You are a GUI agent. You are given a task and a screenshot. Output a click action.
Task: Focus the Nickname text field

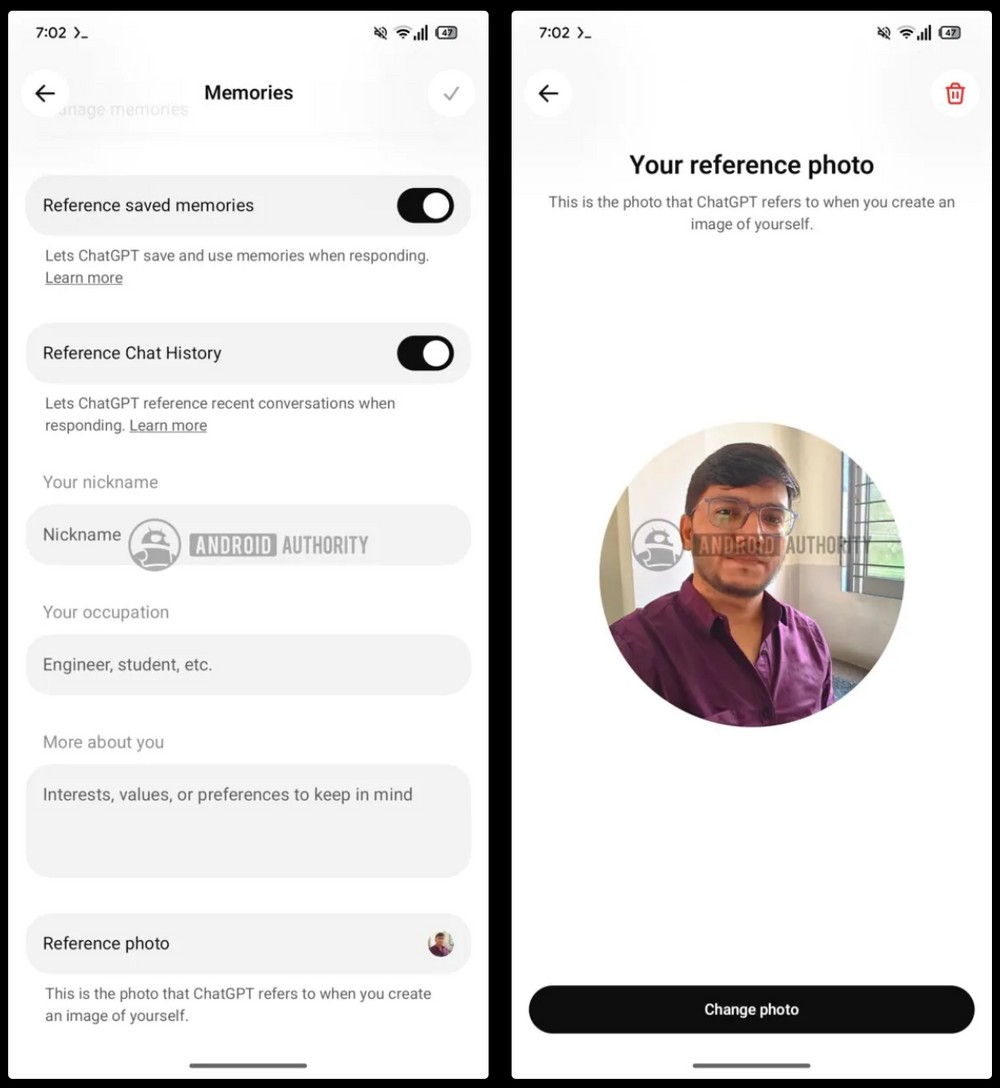coord(248,535)
